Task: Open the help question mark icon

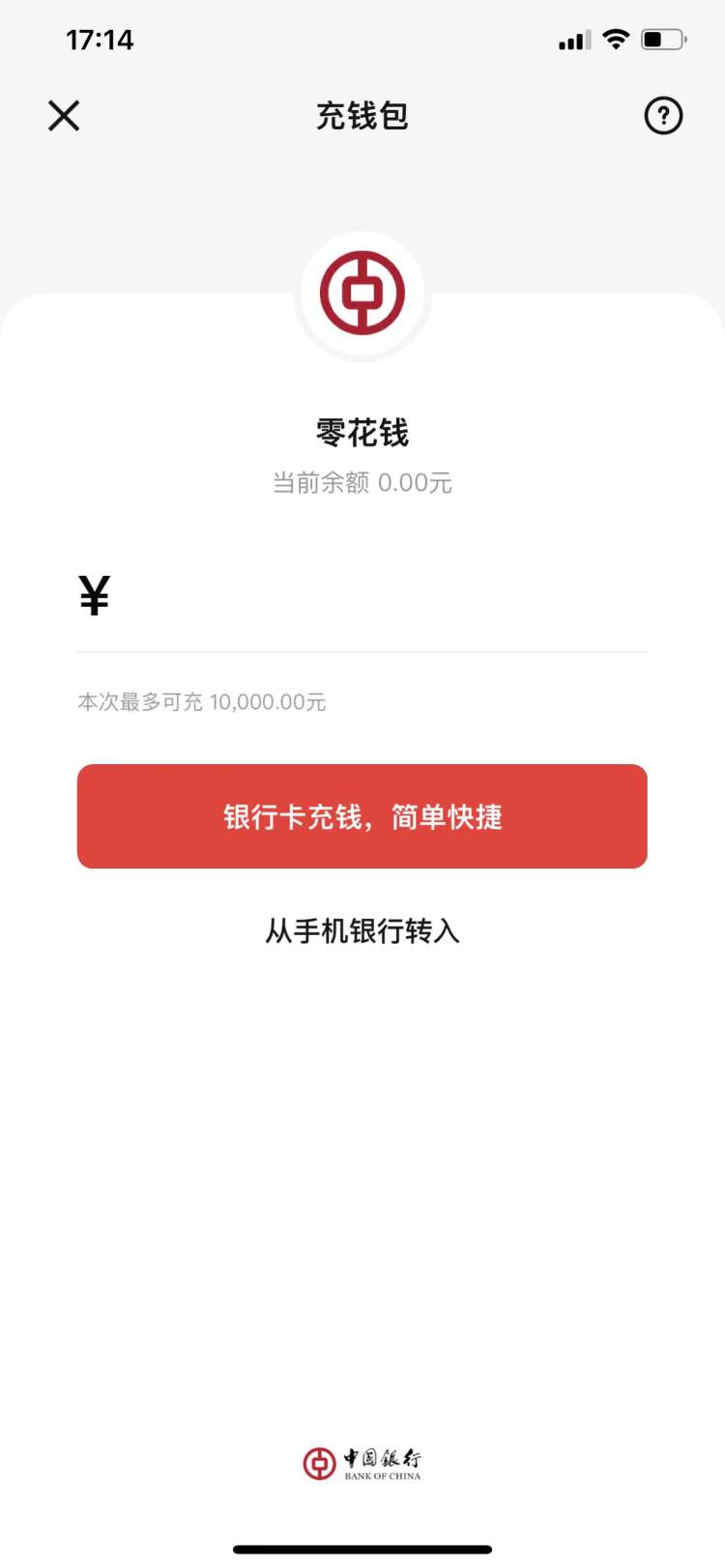Action: click(x=663, y=116)
